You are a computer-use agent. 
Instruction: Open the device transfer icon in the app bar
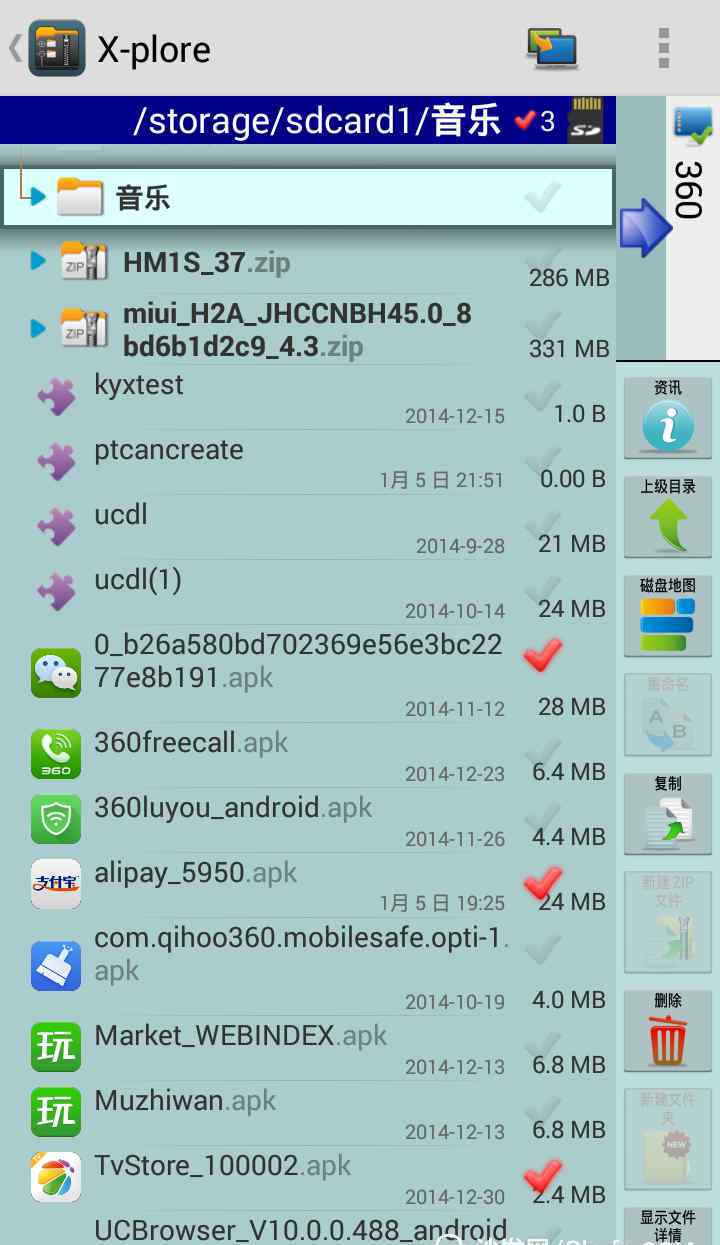pos(553,48)
